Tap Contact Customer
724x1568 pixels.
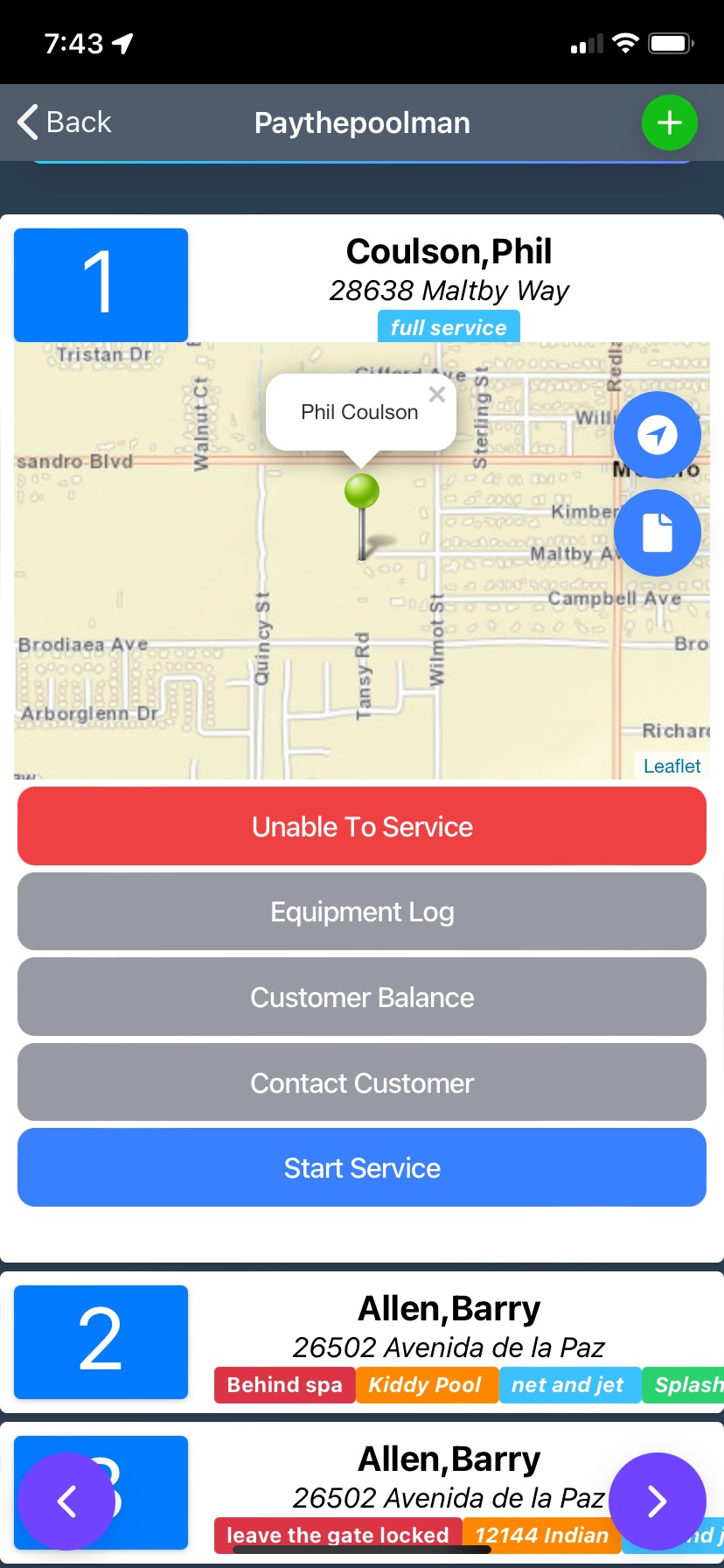[x=362, y=1082]
